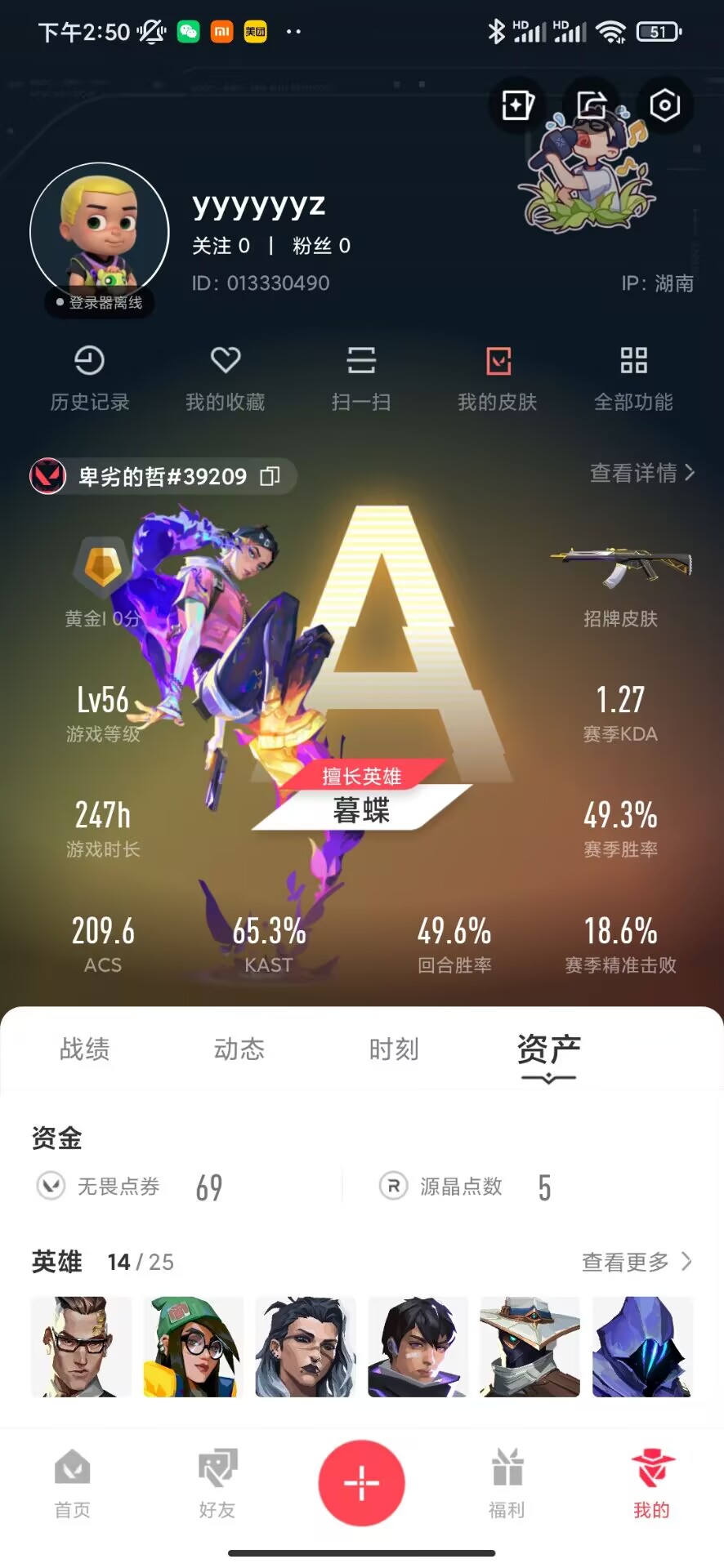The height and width of the screenshot is (1568, 724).
Task: Launch 扫一扫 scanner
Action: point(361,380)
